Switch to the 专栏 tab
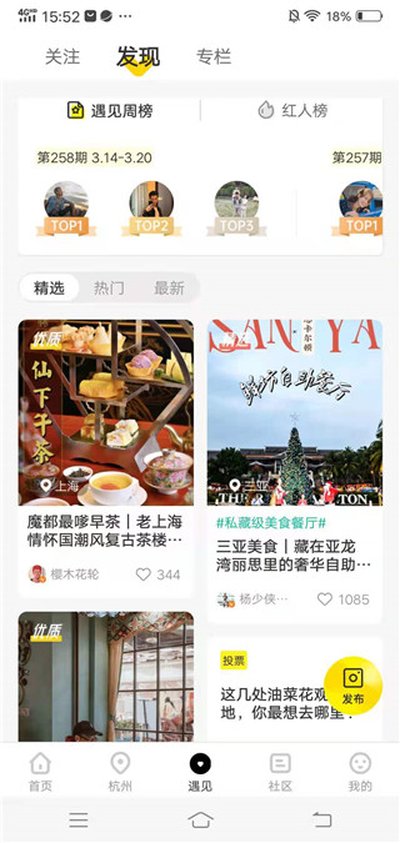Screen dimensions: 400x843 point(214,56)
